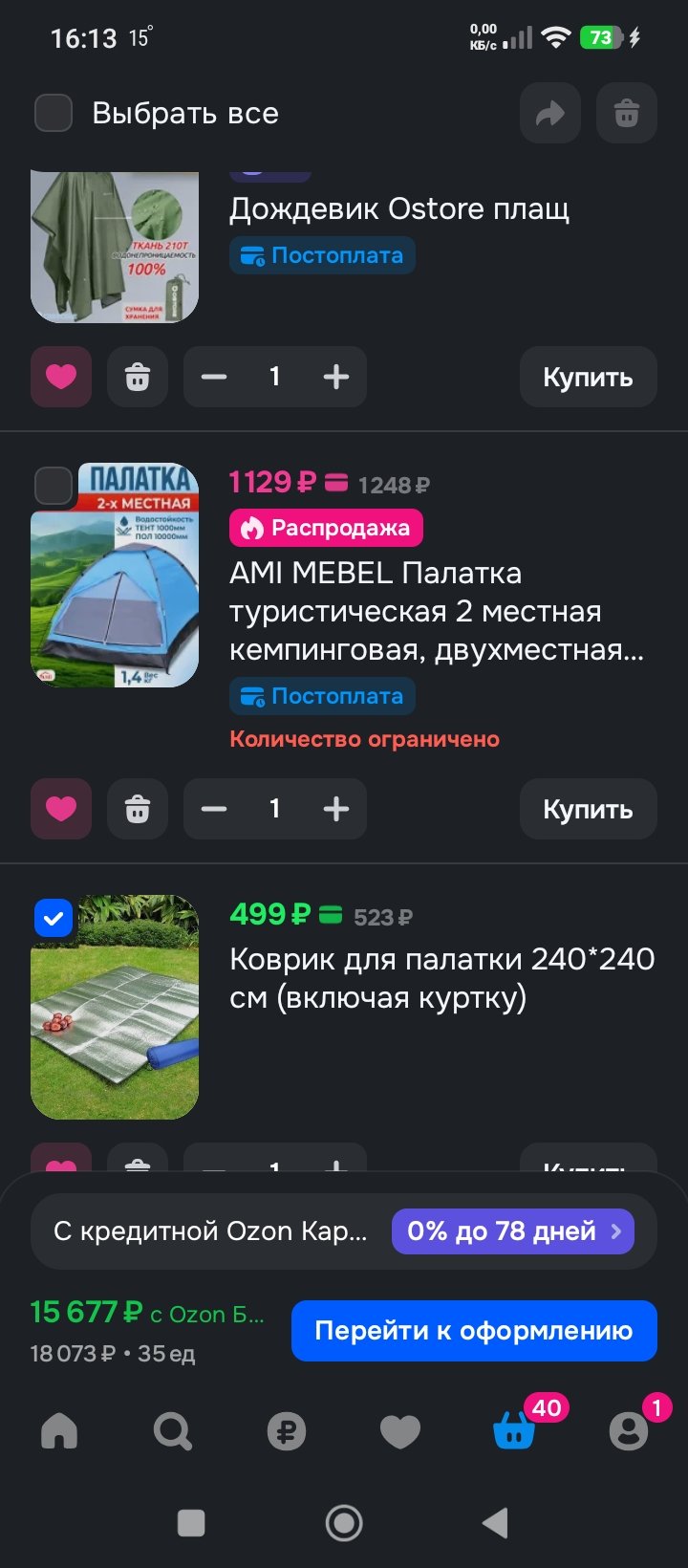Tap Перейти к оформлению
688x1568 pixels.
474,1331
